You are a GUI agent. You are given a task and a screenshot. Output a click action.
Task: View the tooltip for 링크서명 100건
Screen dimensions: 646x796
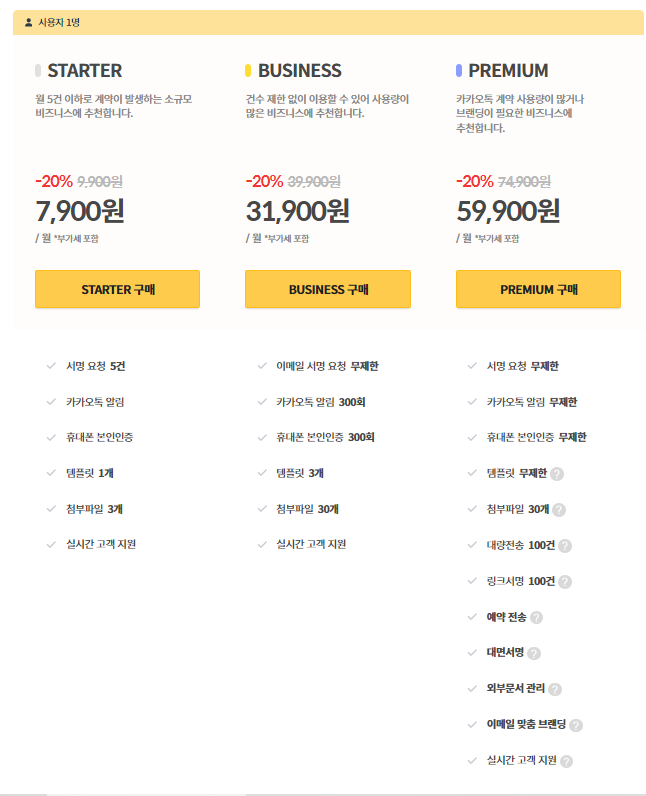click(565, 582)
